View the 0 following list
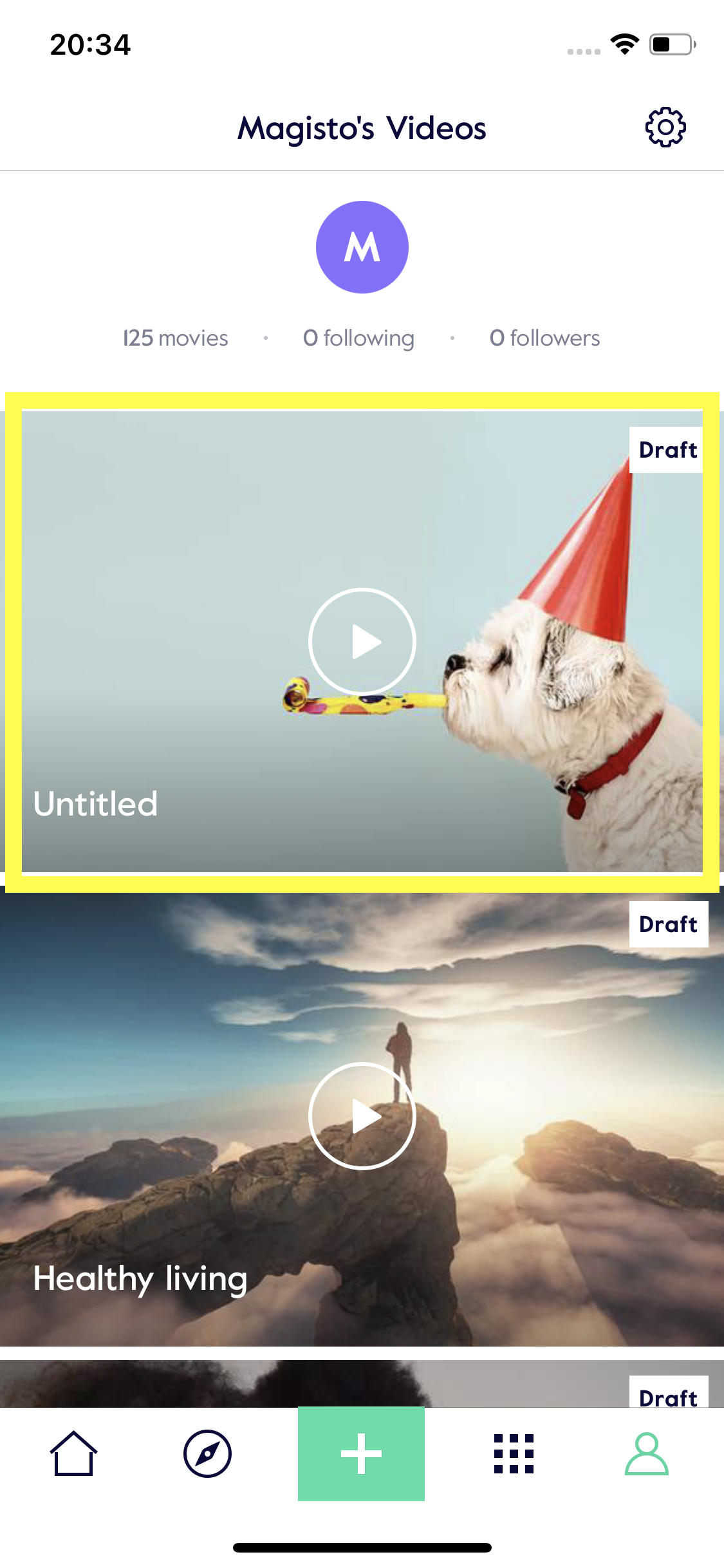This screenshot has width=724, height=1568. click(358, 338)
